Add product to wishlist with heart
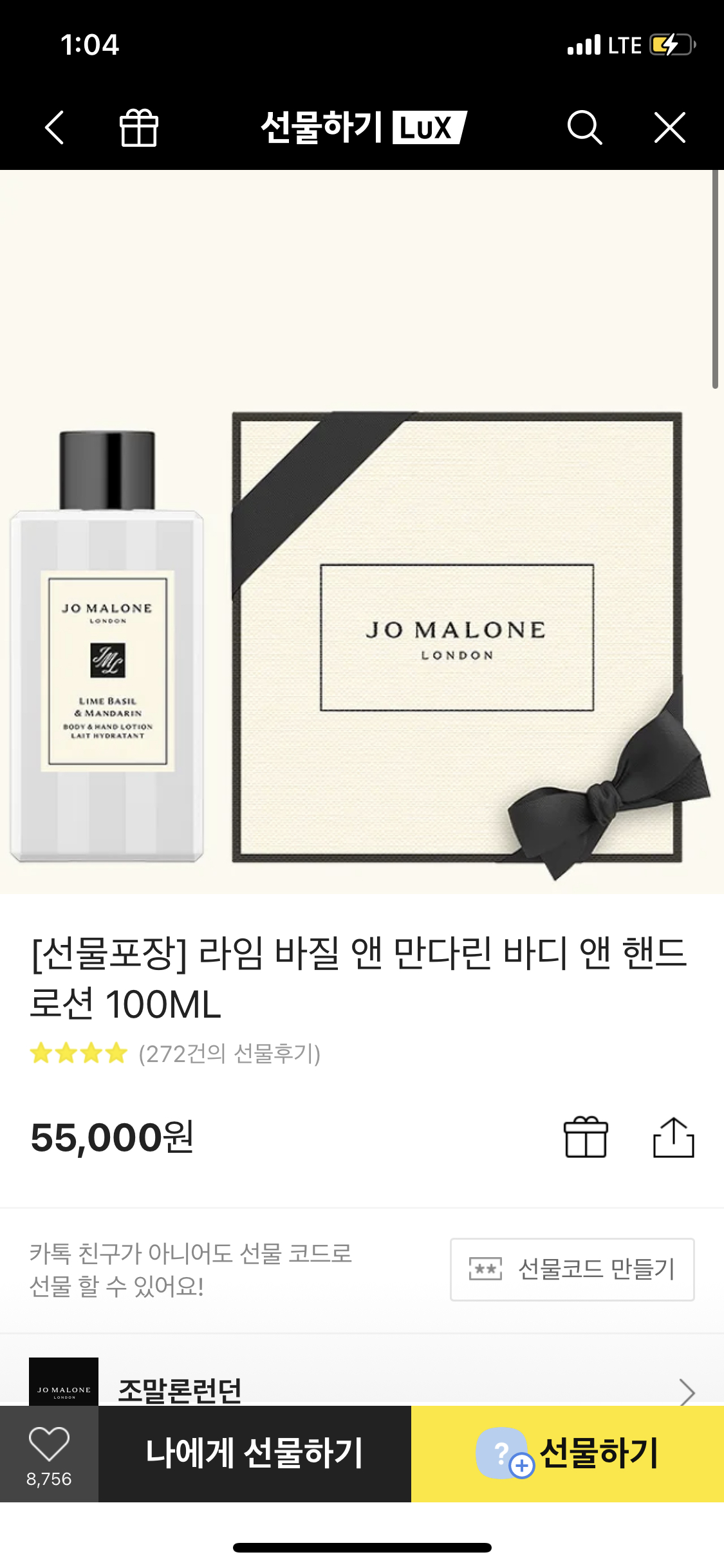This screenshot has height=1568, width=724. (x=49, y=1453)
